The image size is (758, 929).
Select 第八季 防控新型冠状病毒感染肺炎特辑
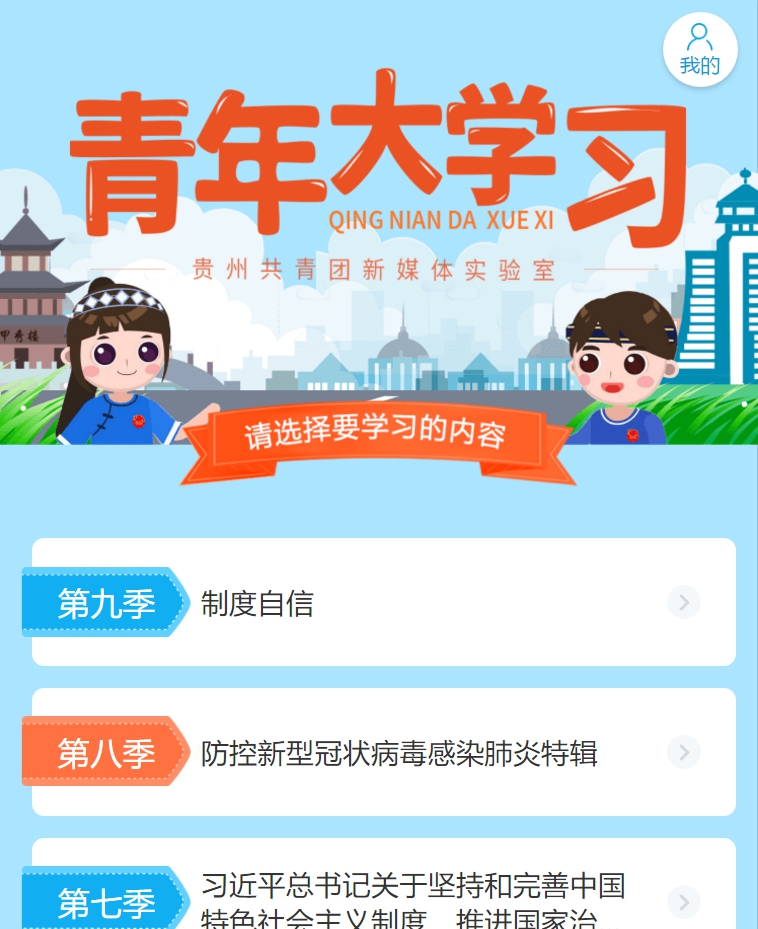pyautogui.click(x=384, y=753)
